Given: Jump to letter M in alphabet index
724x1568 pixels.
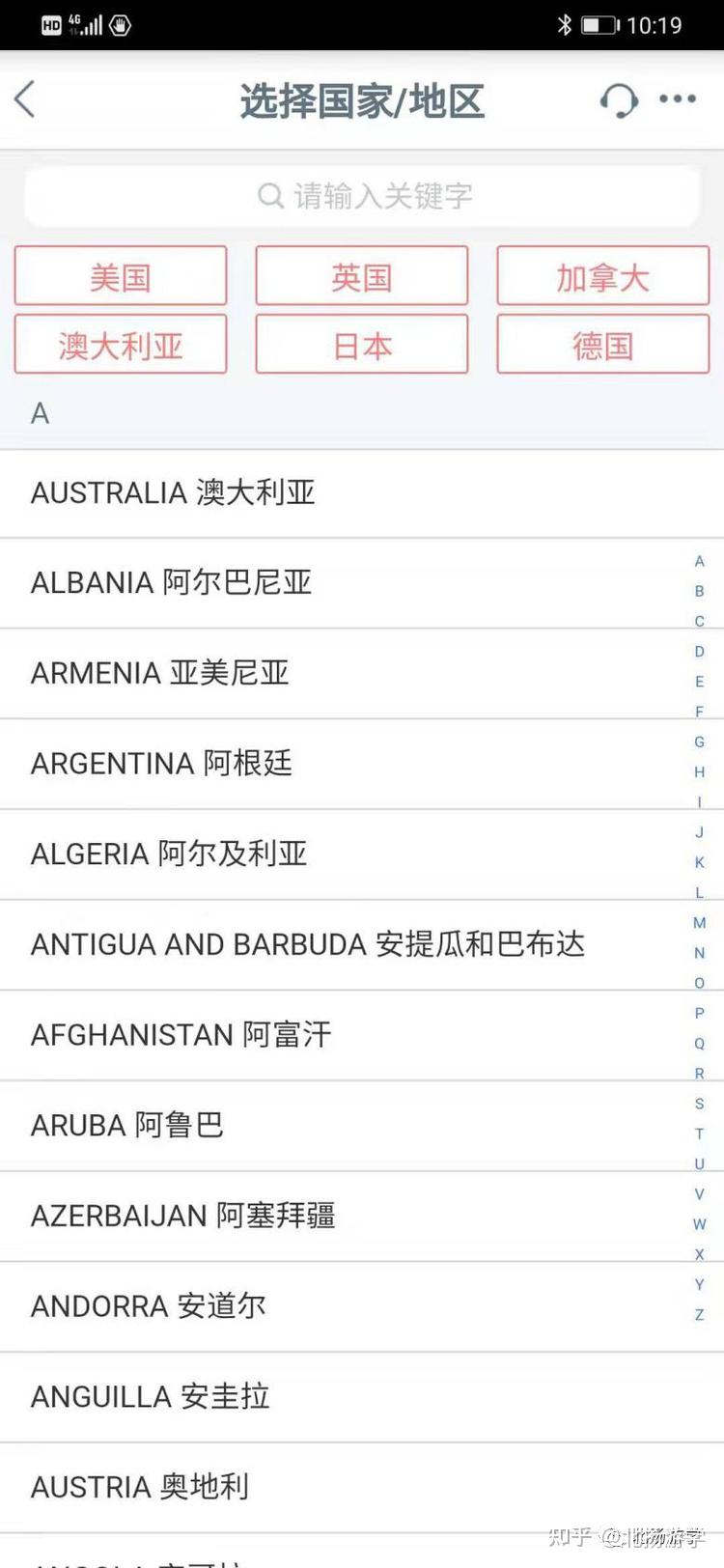Looking at the screenshot, I should 699,922.
